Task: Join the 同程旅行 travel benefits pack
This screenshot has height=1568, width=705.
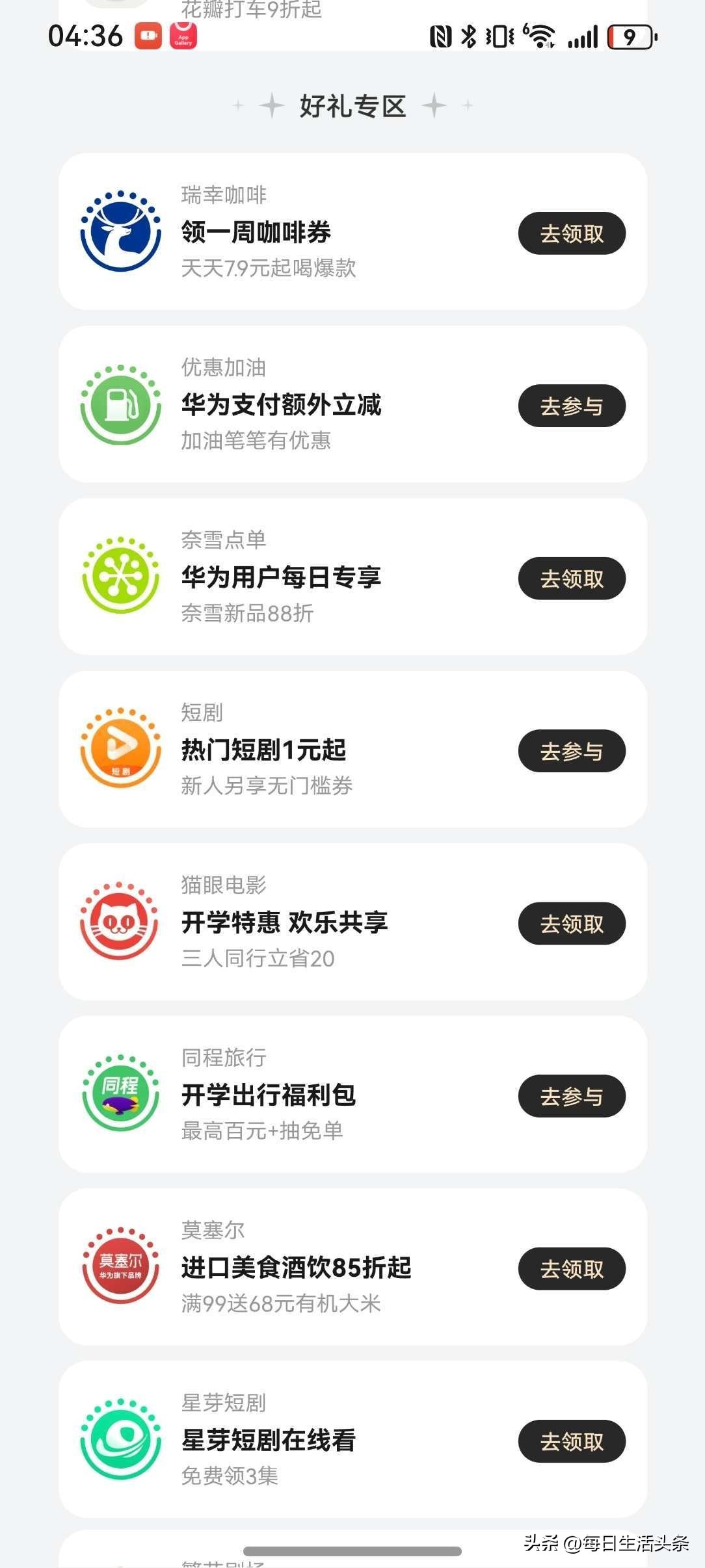Action: pos(572,1097)
